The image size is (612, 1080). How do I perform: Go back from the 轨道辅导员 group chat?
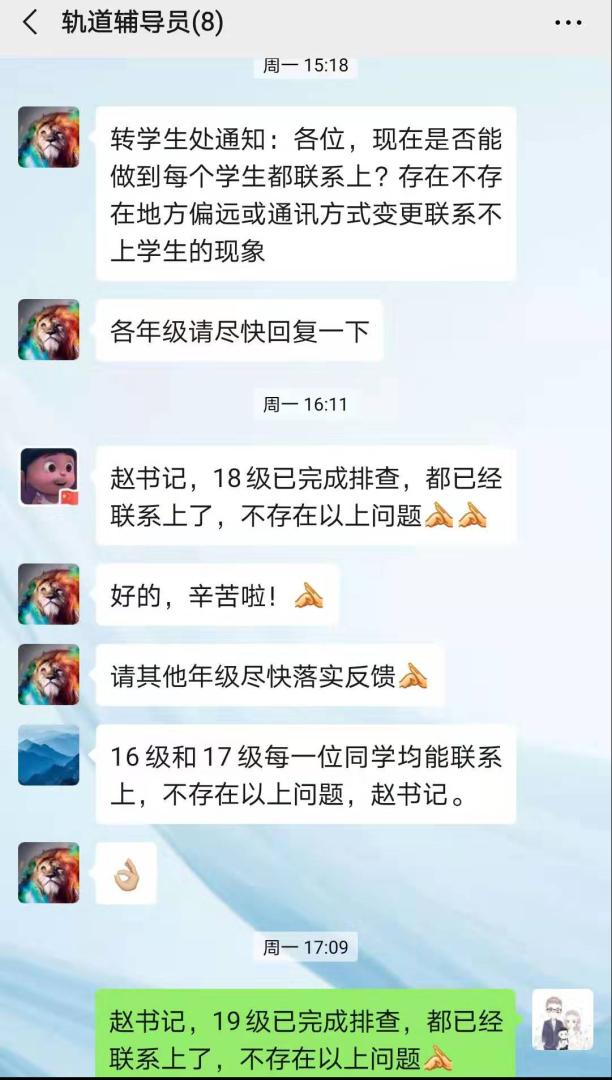(30, 22)
